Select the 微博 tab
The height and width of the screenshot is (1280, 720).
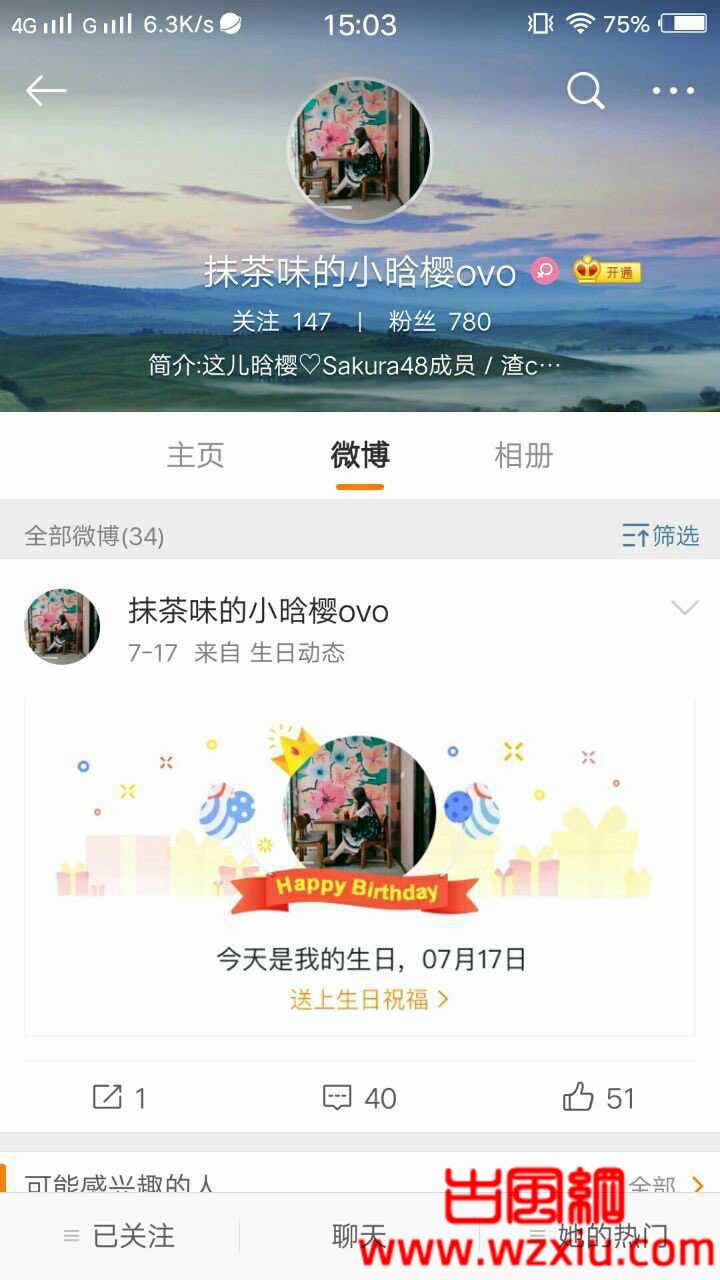click(x=360, y=455)
